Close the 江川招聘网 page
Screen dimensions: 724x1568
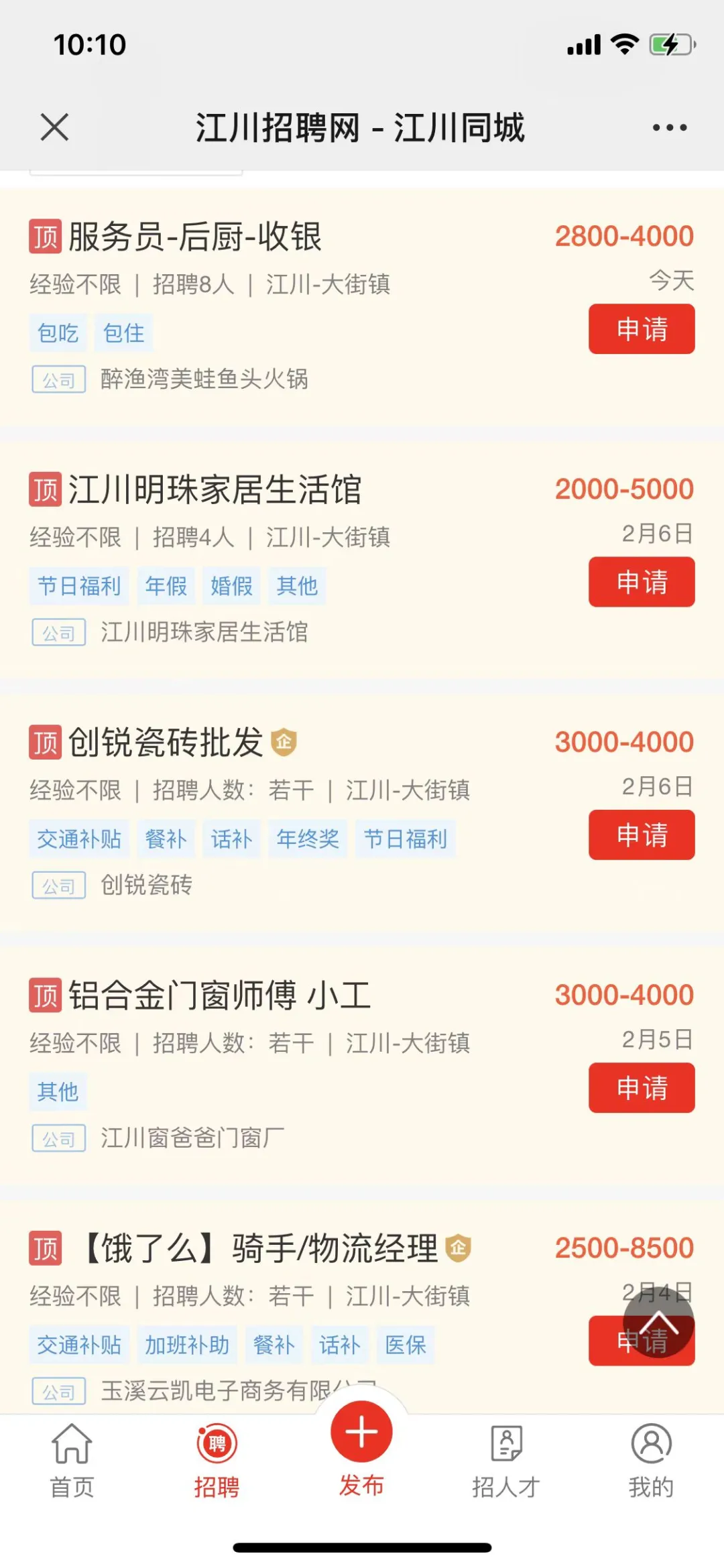coord(54,127)
